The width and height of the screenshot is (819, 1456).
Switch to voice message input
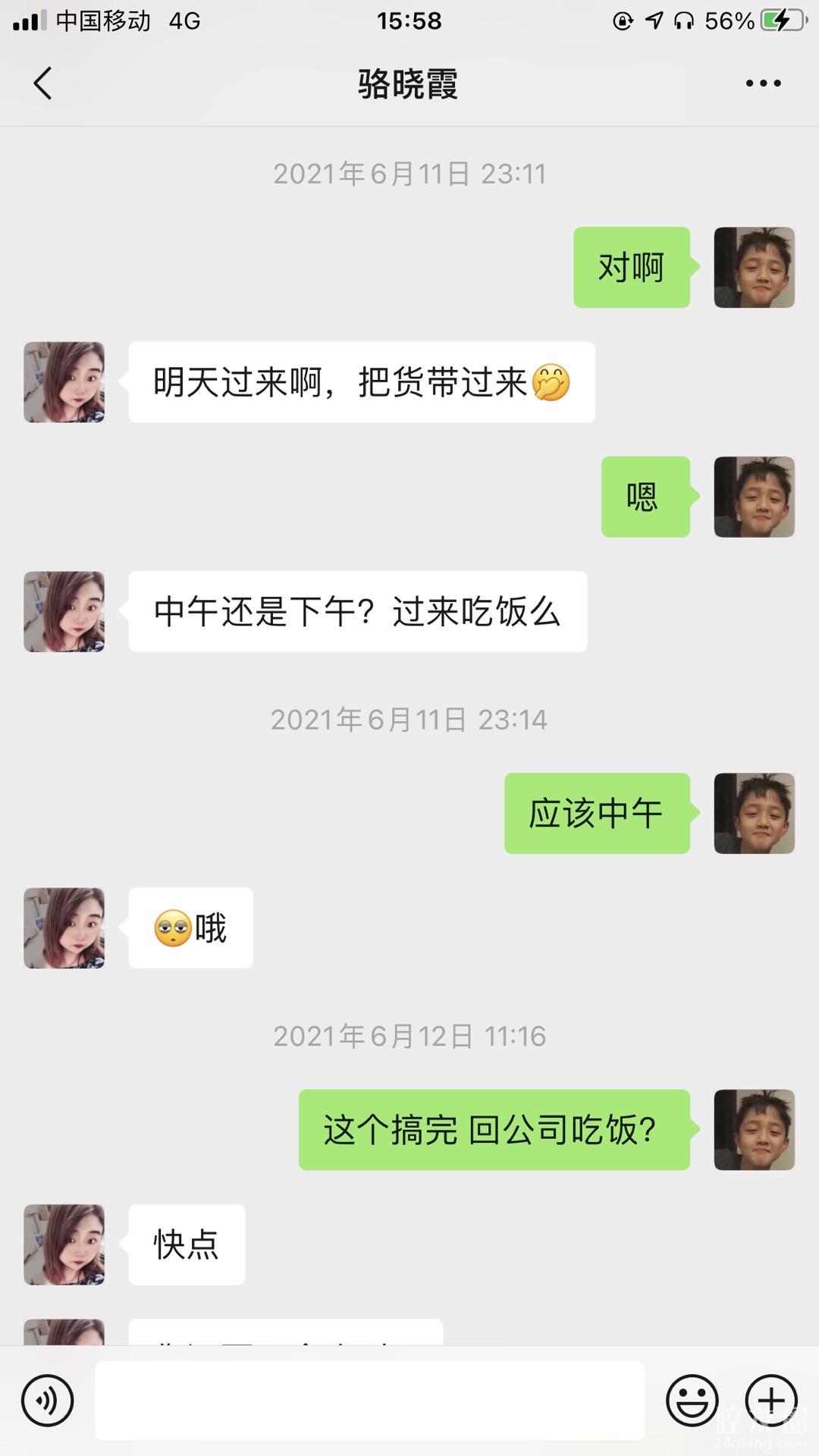[x=48, y=1400]
